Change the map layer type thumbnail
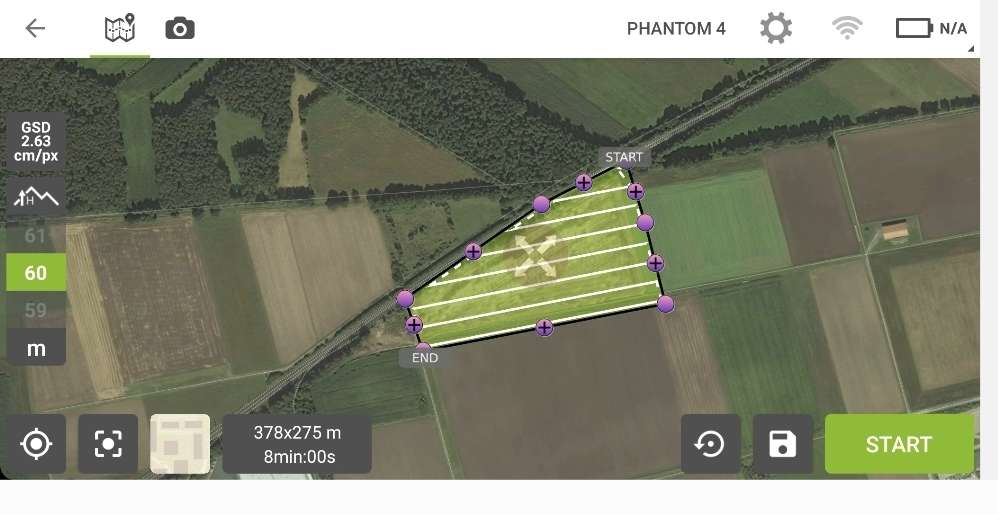The height and width of the screenshot is (514, 998). coord(180,444)
